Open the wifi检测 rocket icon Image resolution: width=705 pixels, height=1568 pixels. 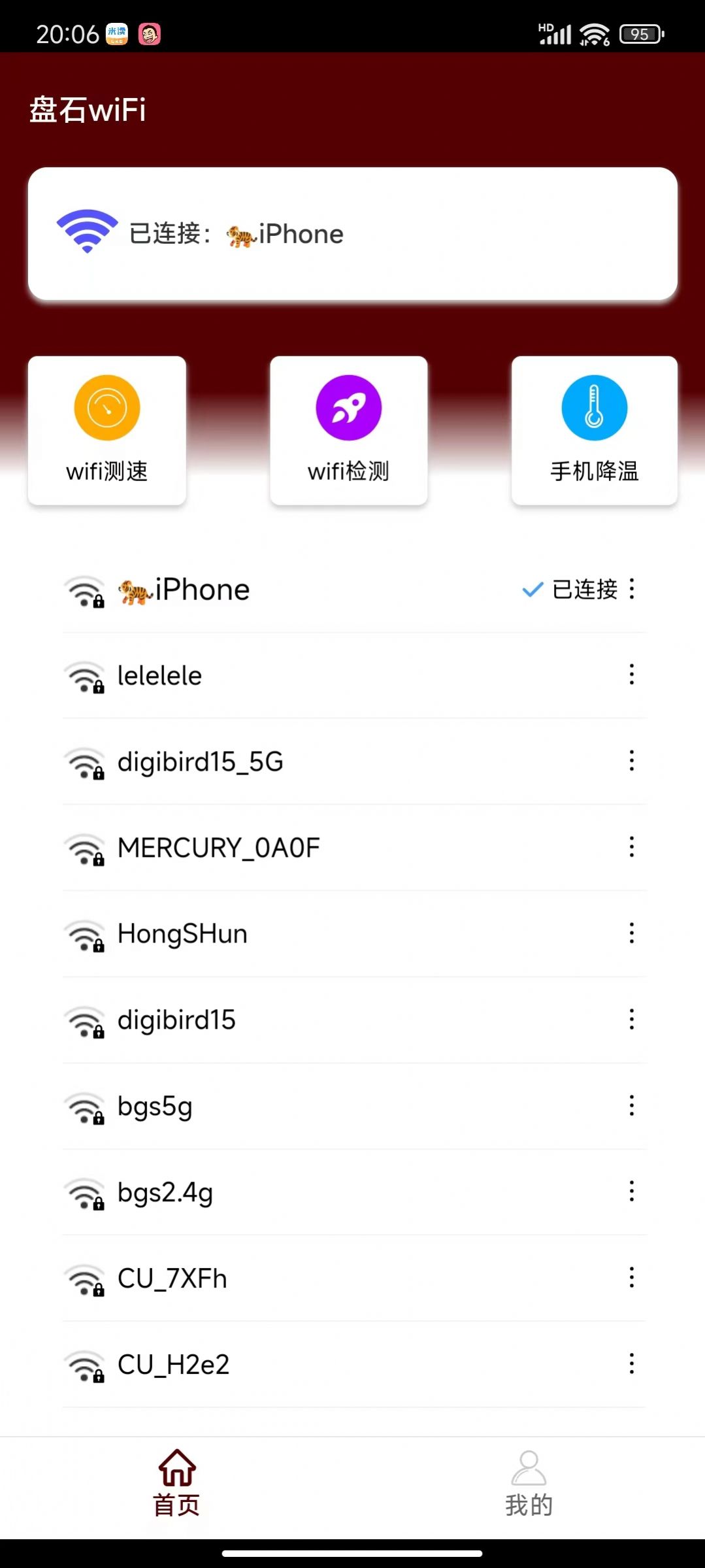(348, 407)
